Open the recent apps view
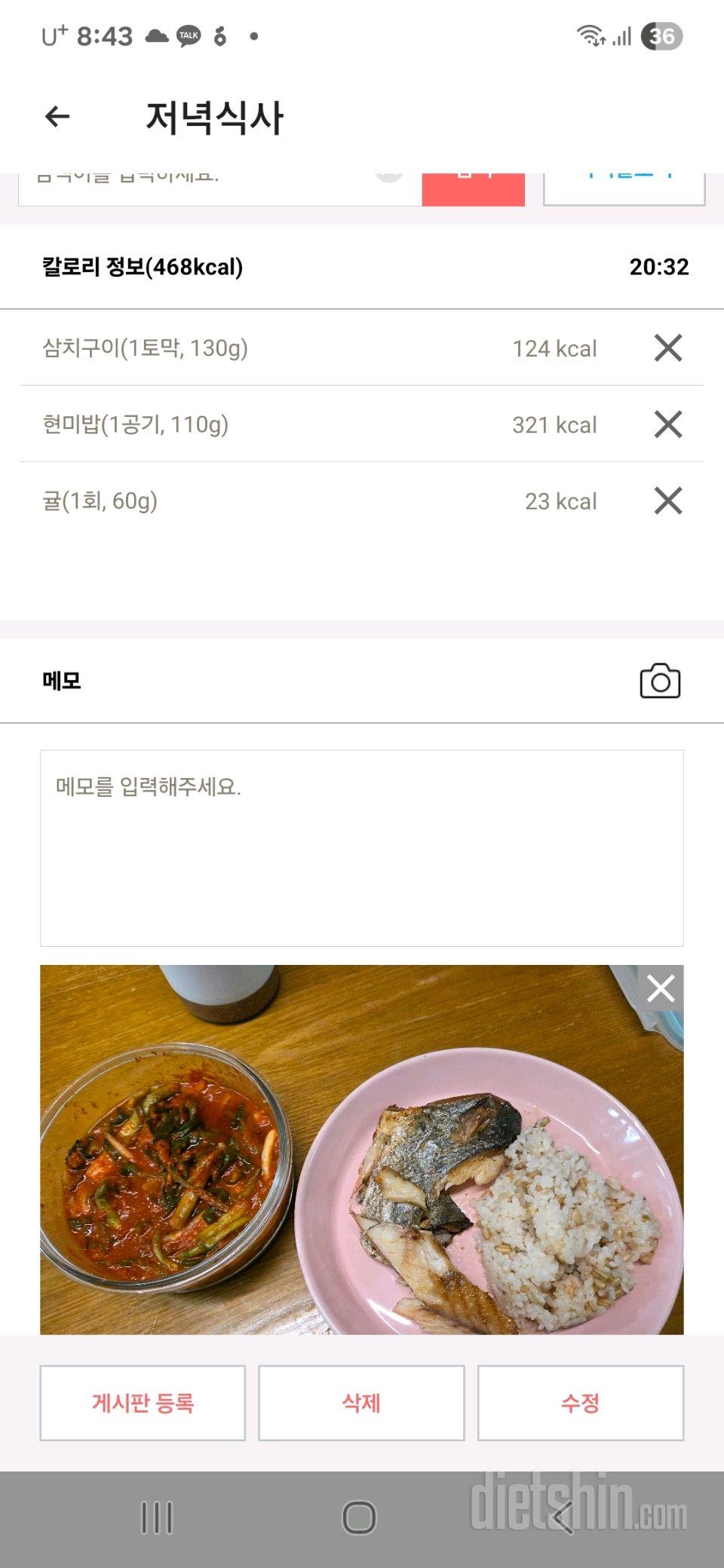The width and height of the screenshot is (724, 1568). click(157, 1517)
